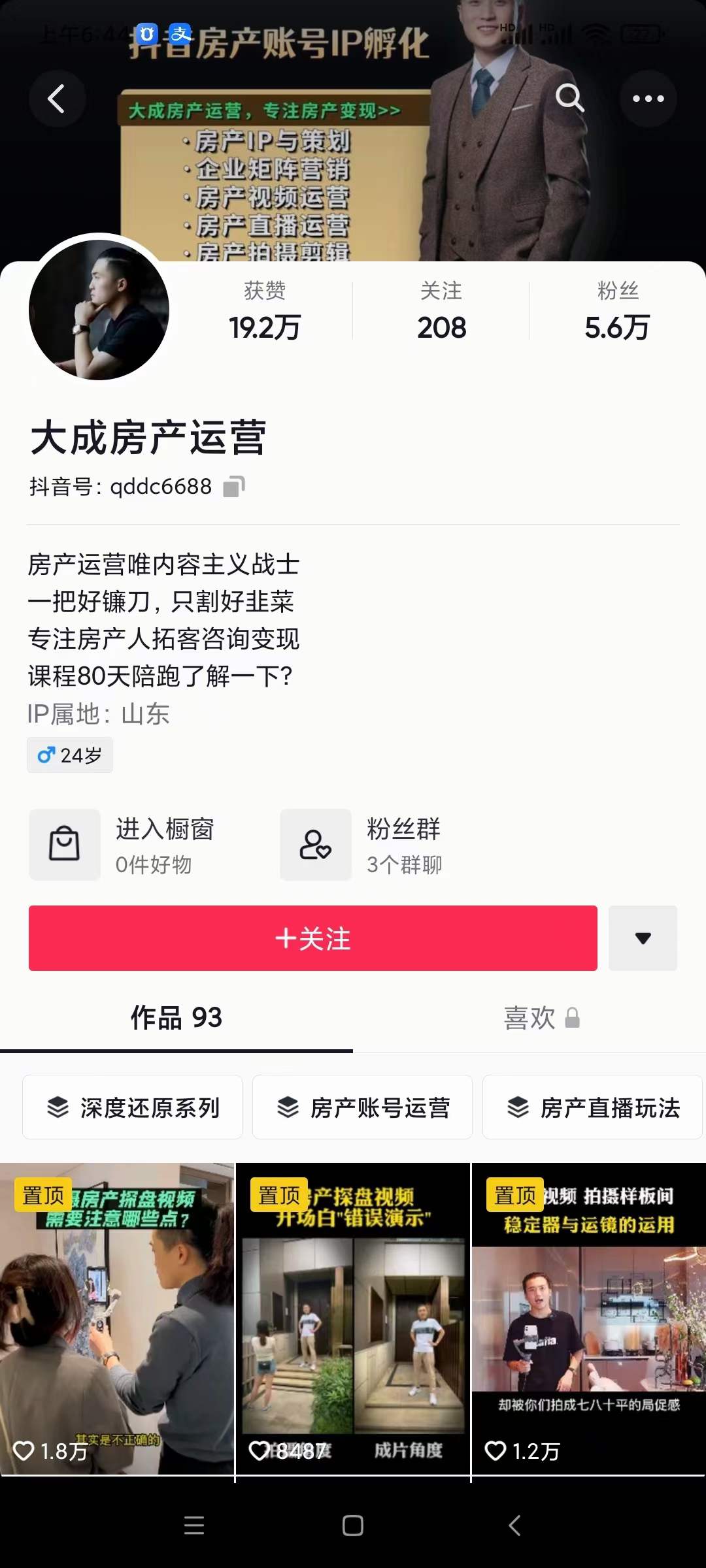The image size is (706, 1568).
Task: Tap the stacked-layers icon on 深度还原系列
Action: coord(58,1107)
